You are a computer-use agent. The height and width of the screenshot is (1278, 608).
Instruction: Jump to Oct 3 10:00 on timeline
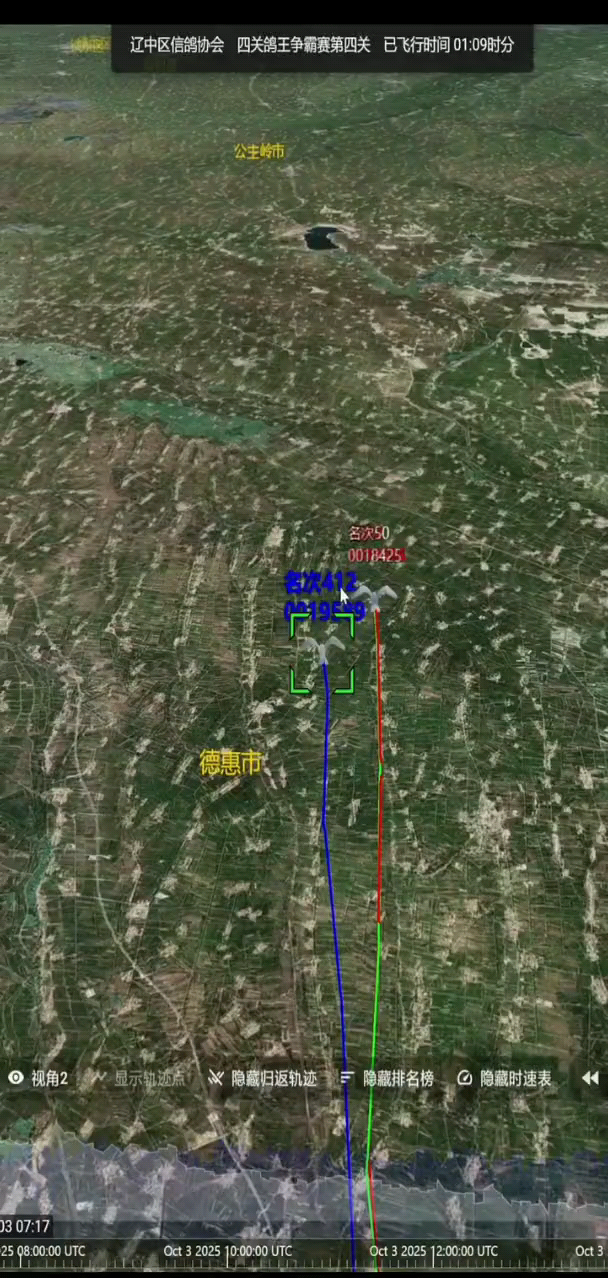click(x=228, y=1251)
